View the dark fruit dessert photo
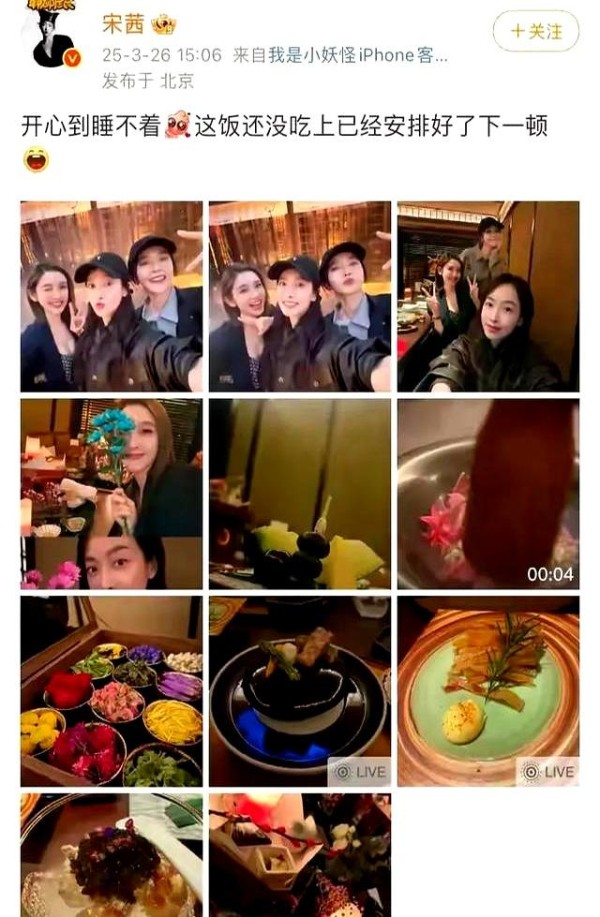This screenshot has height=917, width=600. click(300, 494)
